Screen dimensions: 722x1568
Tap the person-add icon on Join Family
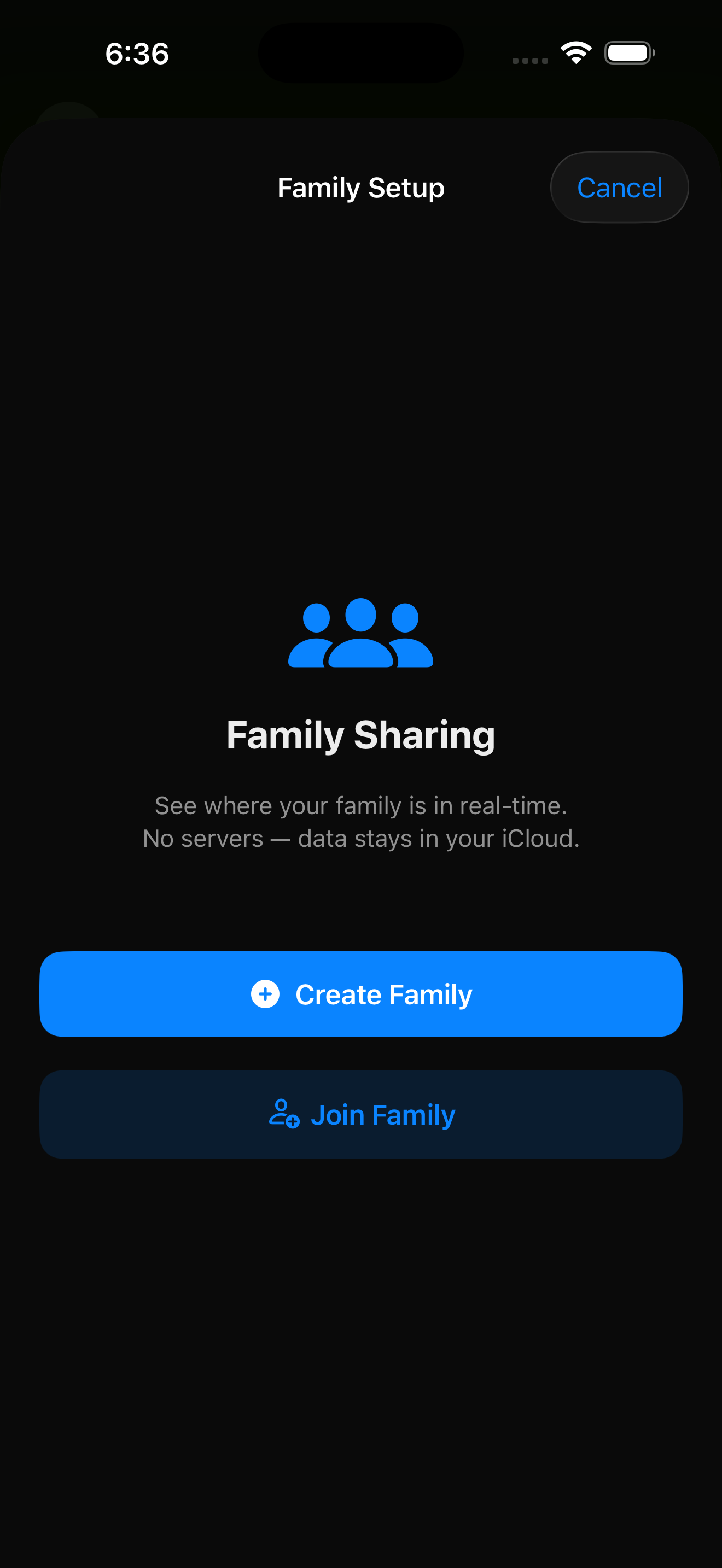pos(284,1114)
